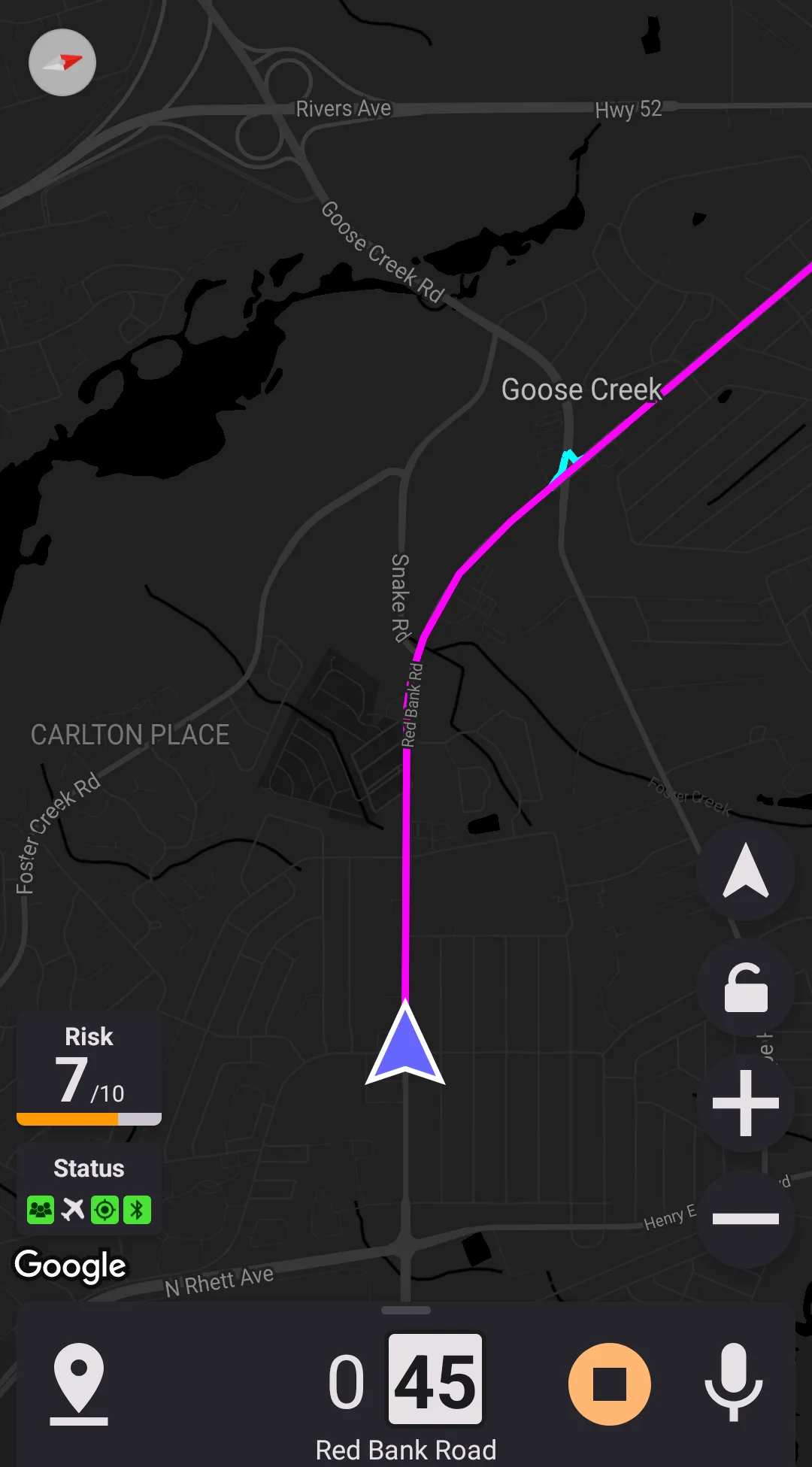Zoom out with the minus button
Viewport: 812px width, 1467px height.
pos(745,1219)
